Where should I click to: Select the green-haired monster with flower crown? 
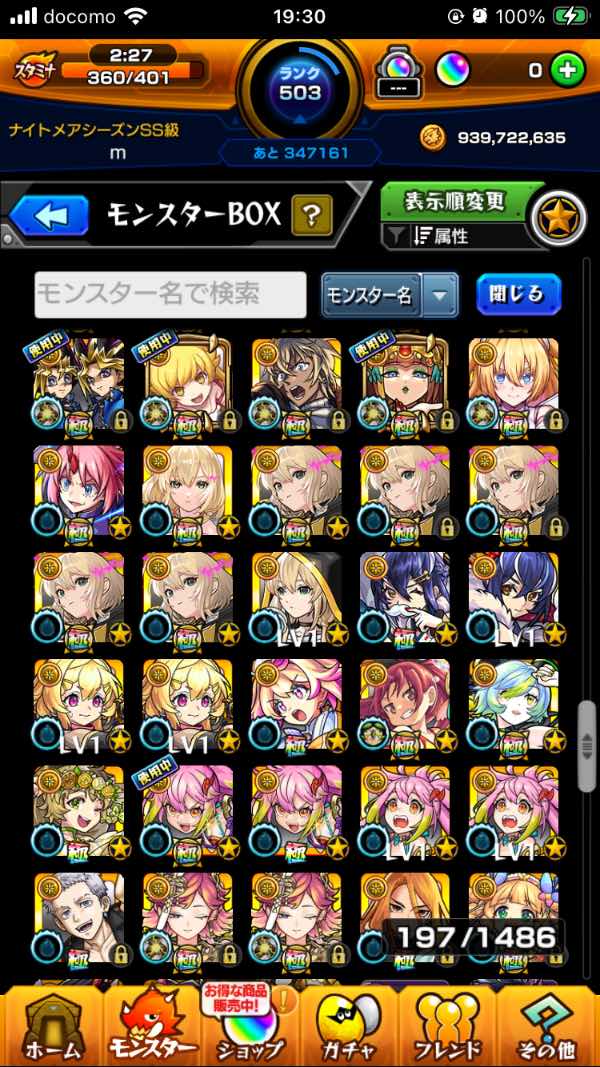[x=79, y=811]
